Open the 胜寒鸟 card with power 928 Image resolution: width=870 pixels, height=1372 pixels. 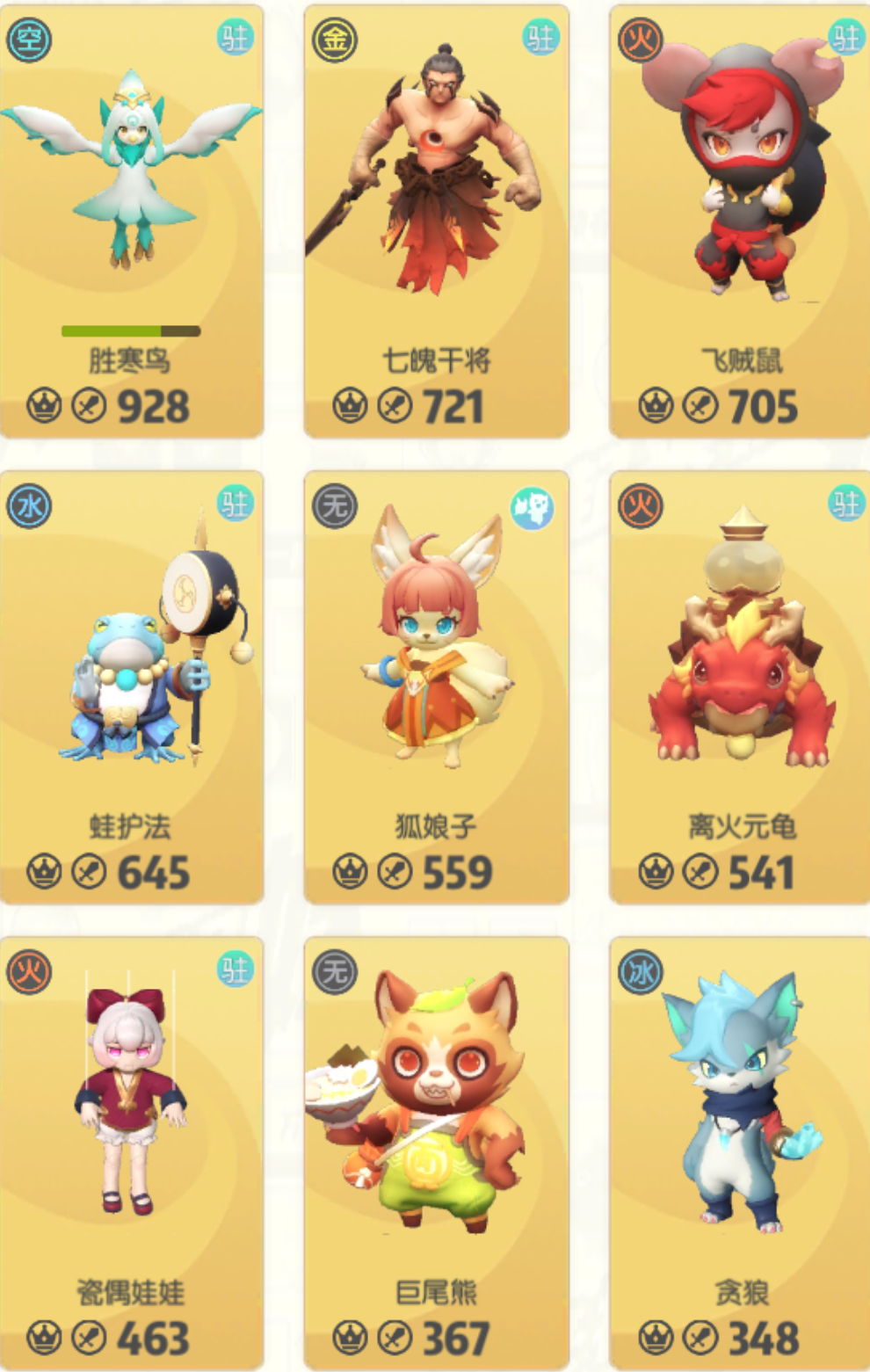pyautogui.click(x=132, y=220)
